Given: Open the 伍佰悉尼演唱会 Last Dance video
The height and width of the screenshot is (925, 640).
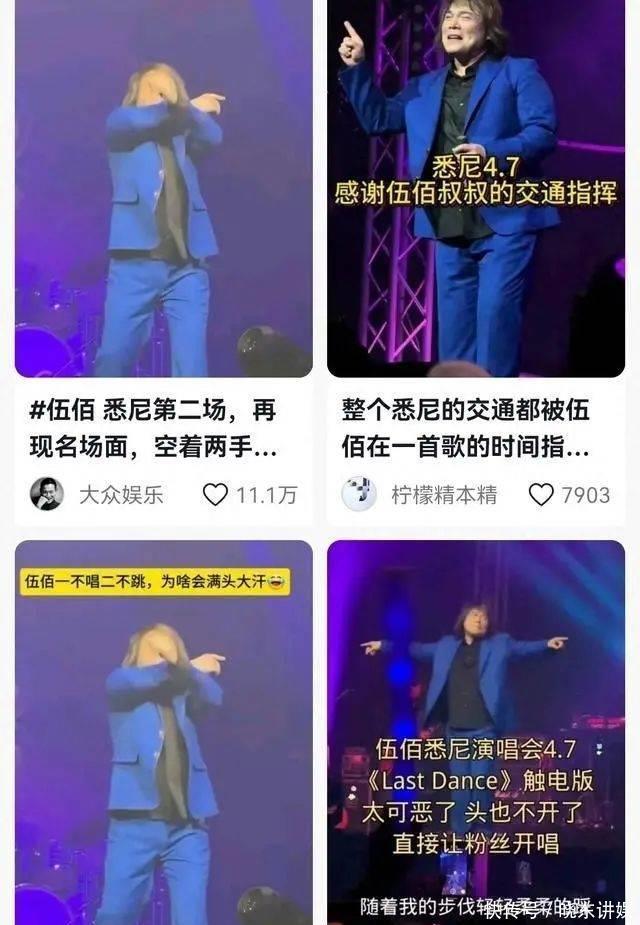Looking at the screenshot, I should (476, 730).
